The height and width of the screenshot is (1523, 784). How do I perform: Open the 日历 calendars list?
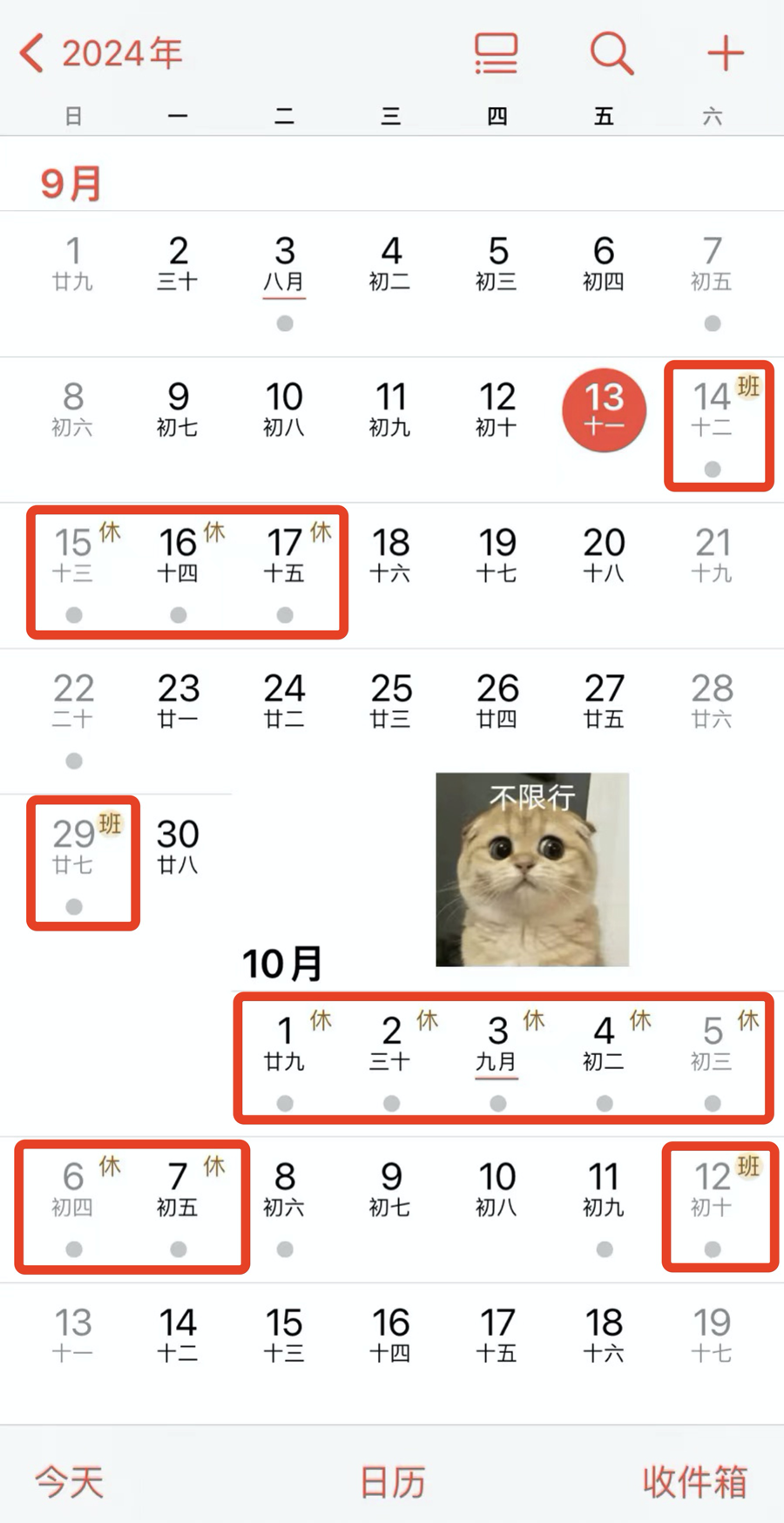pyautogui.click(x=392, y=1481)
